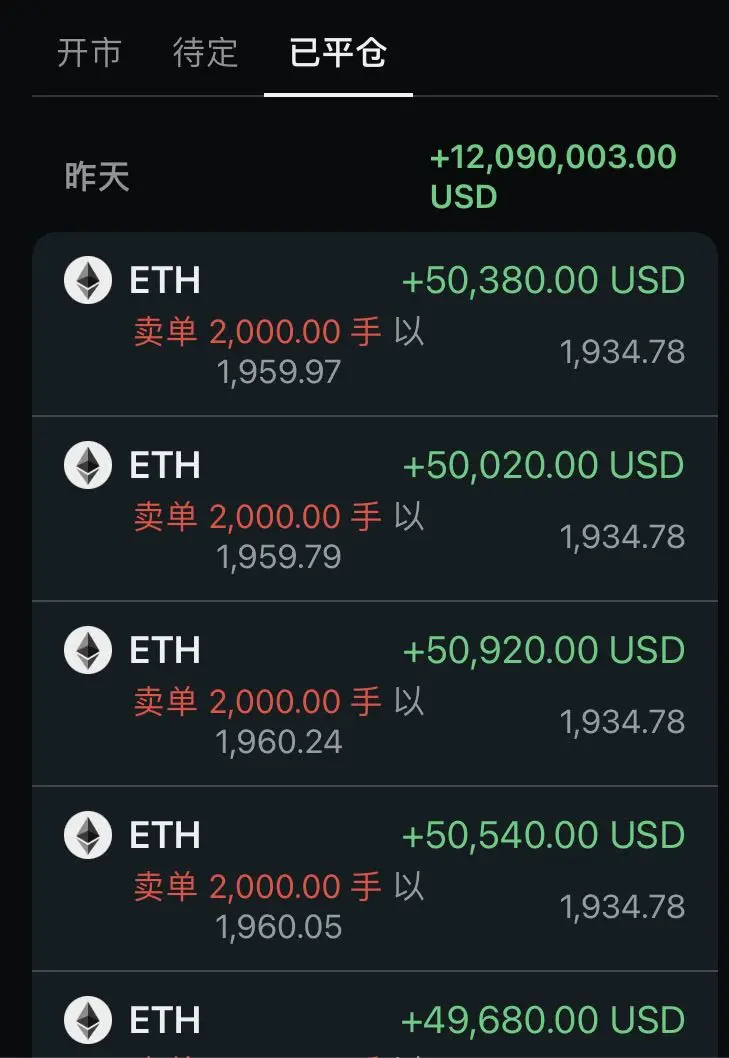Open the ETH trade with +50,540.00 USD

374,879
